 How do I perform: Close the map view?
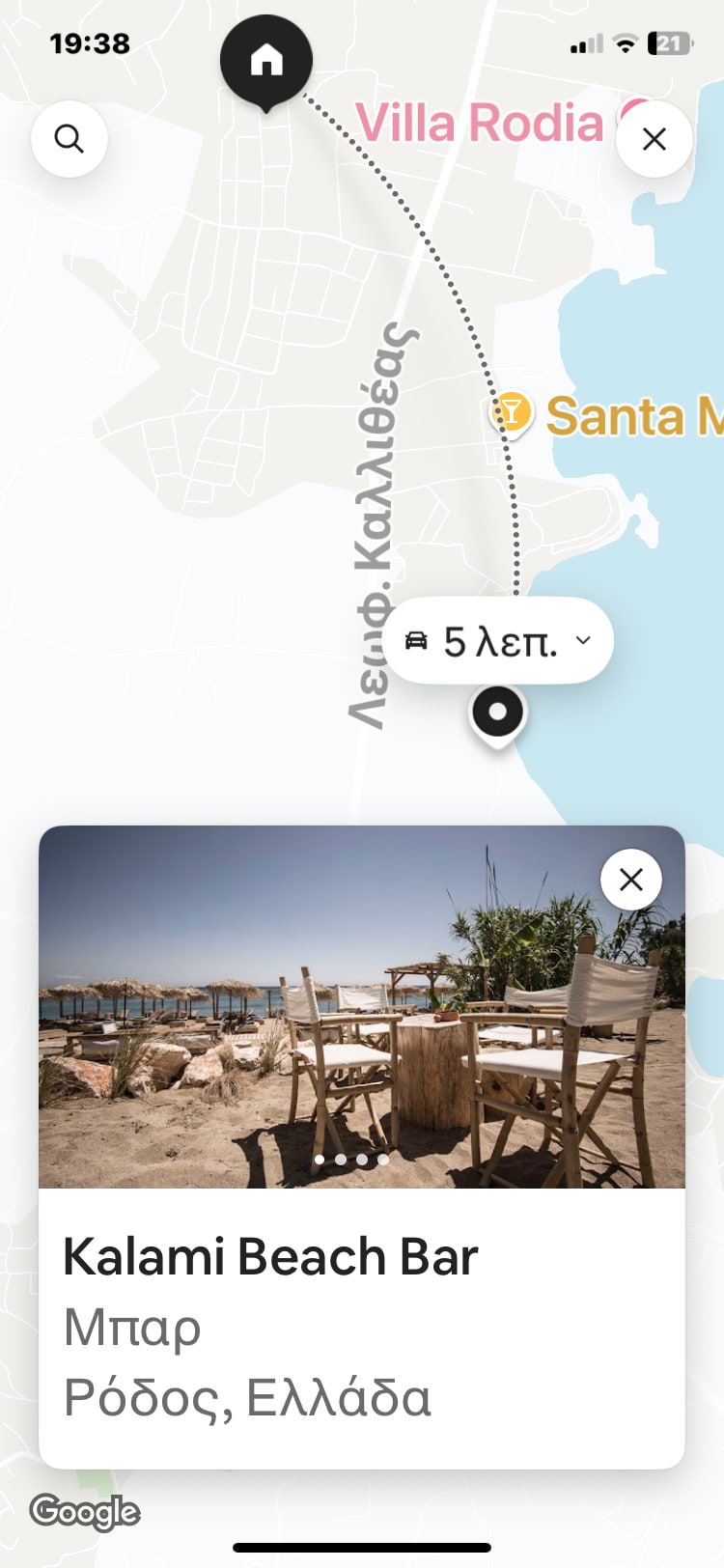click(x=654, y=139)
